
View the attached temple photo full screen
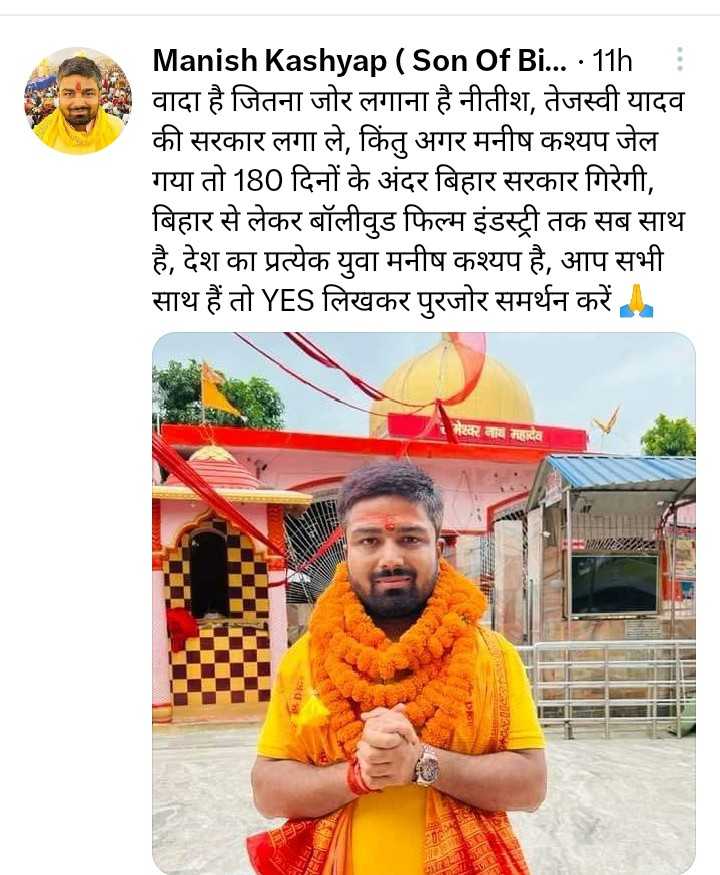tap(423, 600)
